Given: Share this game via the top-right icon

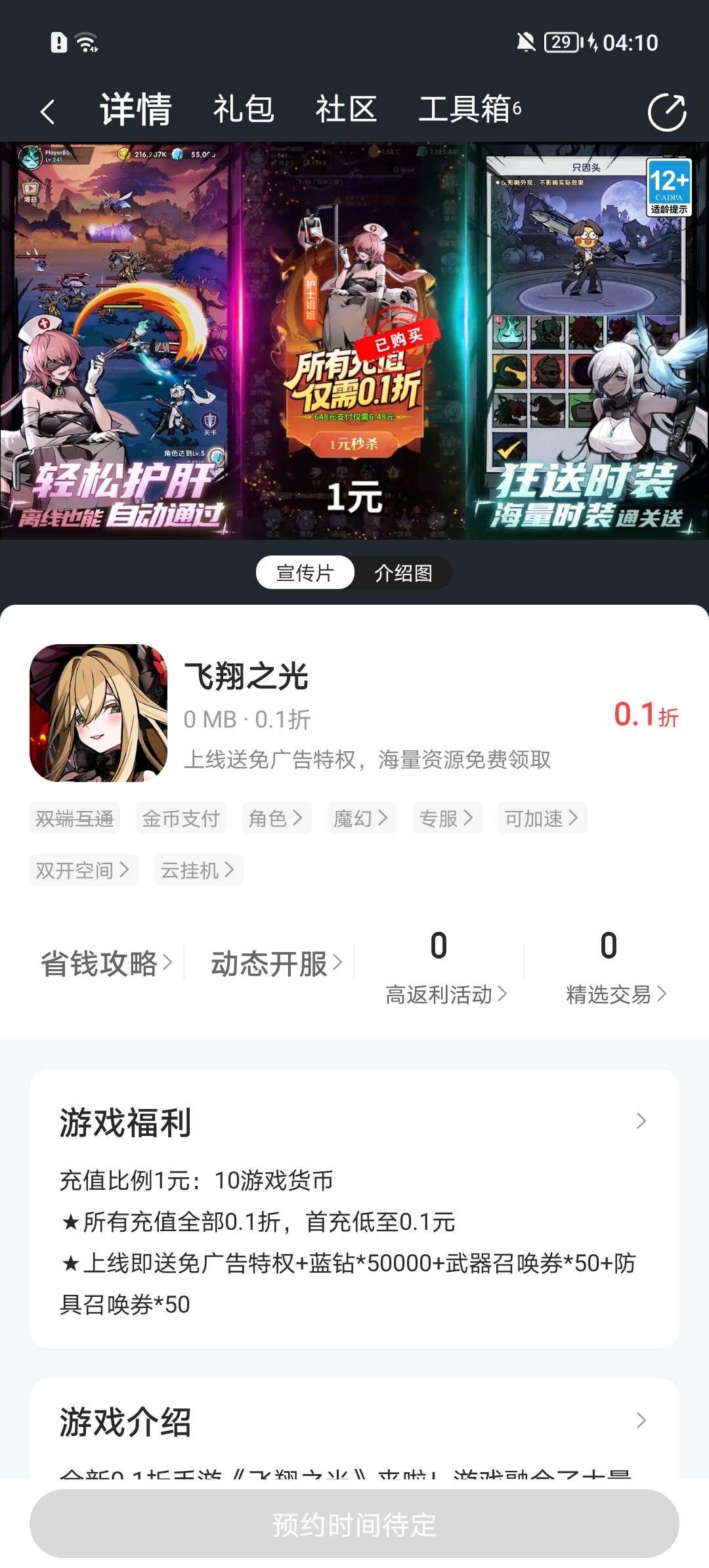Looking at the screenshot, I should click(x=666, y=112).
